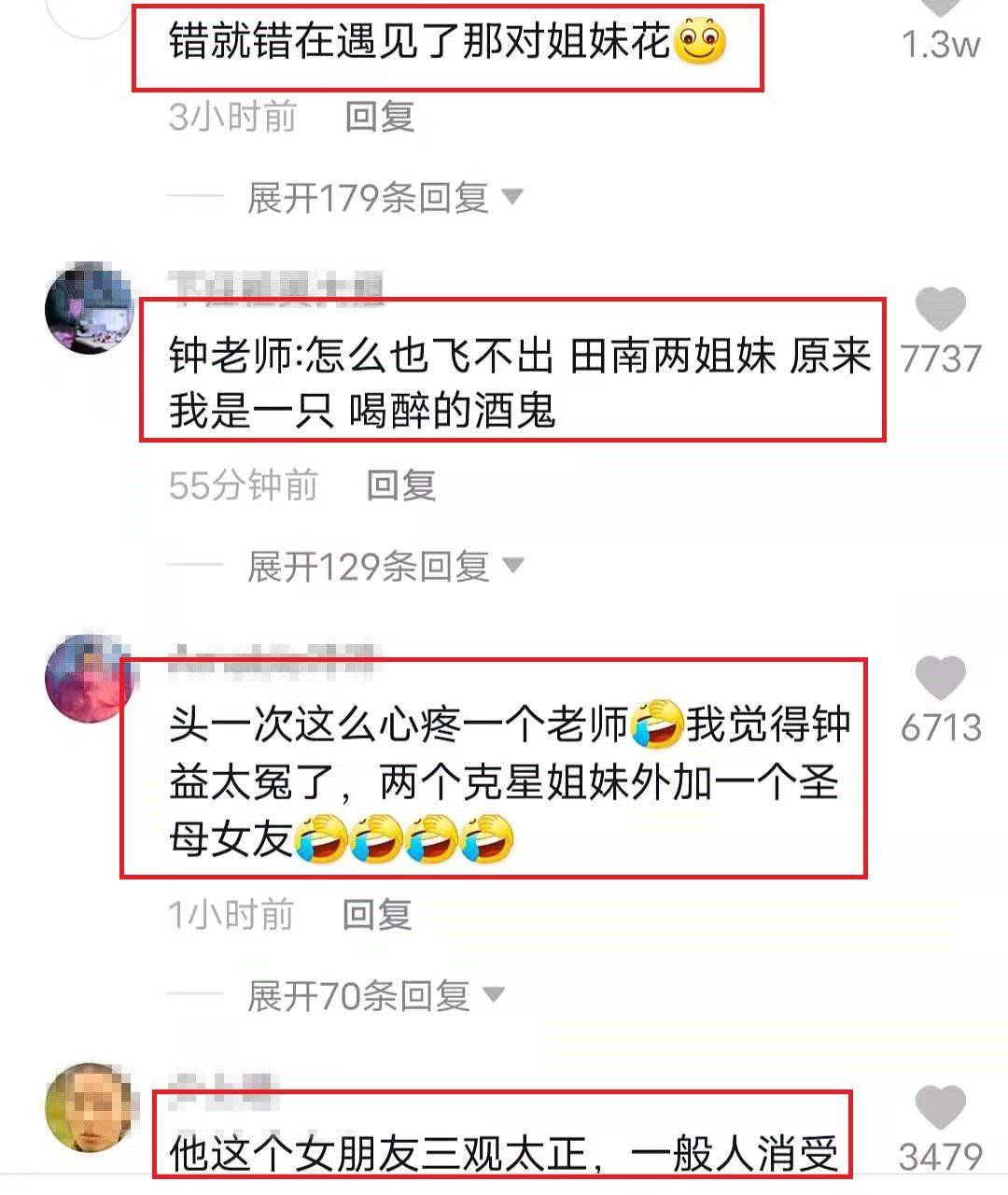Expand the 129 replies thread
This screenshot has height=1195, width=1008.
tap(385, 566)
